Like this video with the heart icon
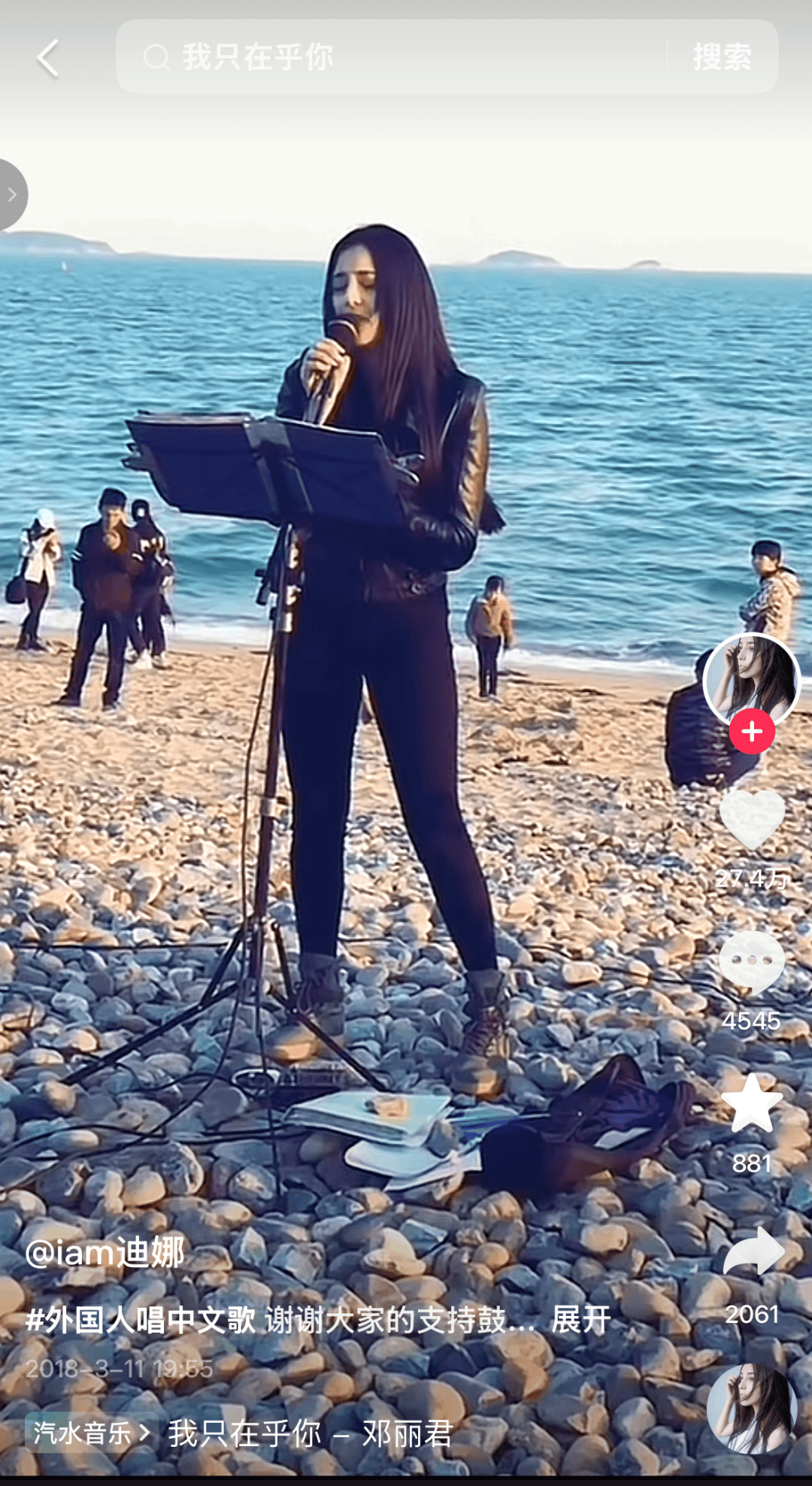The width and height of the screenshot is (812, 1486). pyautogui.click(x=751, y=820)
